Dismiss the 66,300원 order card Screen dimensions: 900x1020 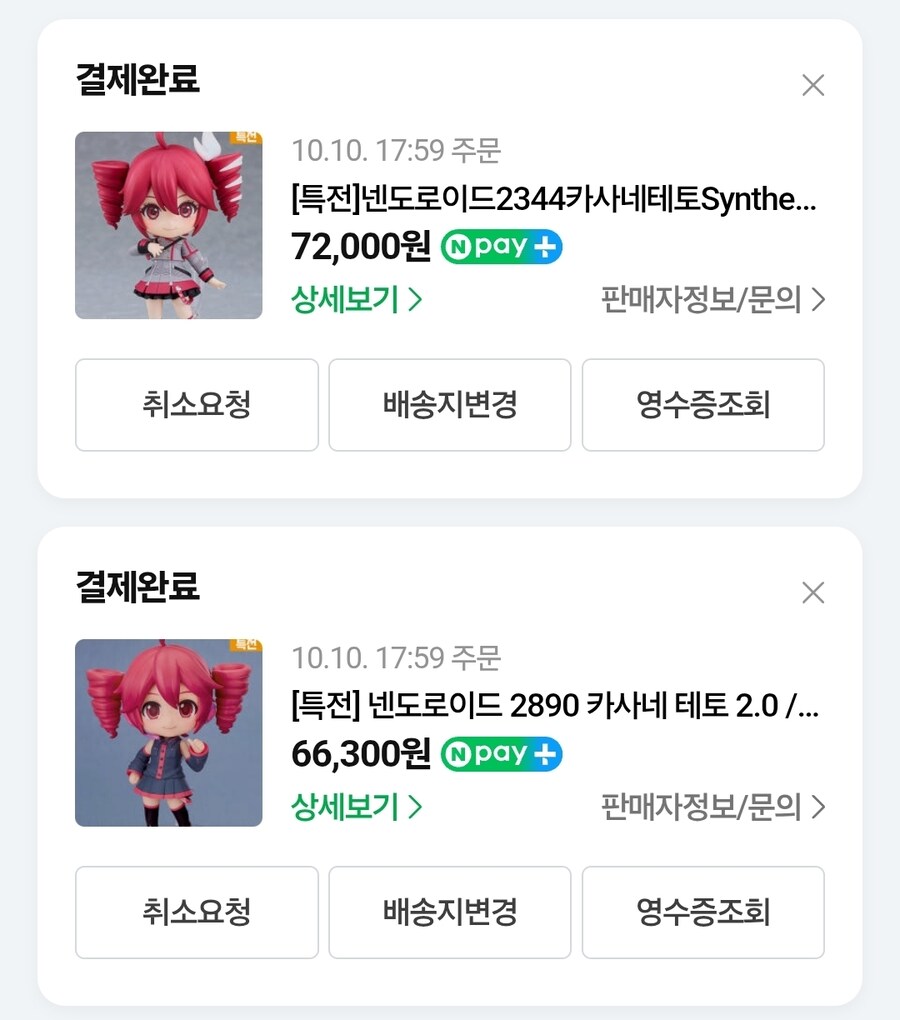pos(813,593)
